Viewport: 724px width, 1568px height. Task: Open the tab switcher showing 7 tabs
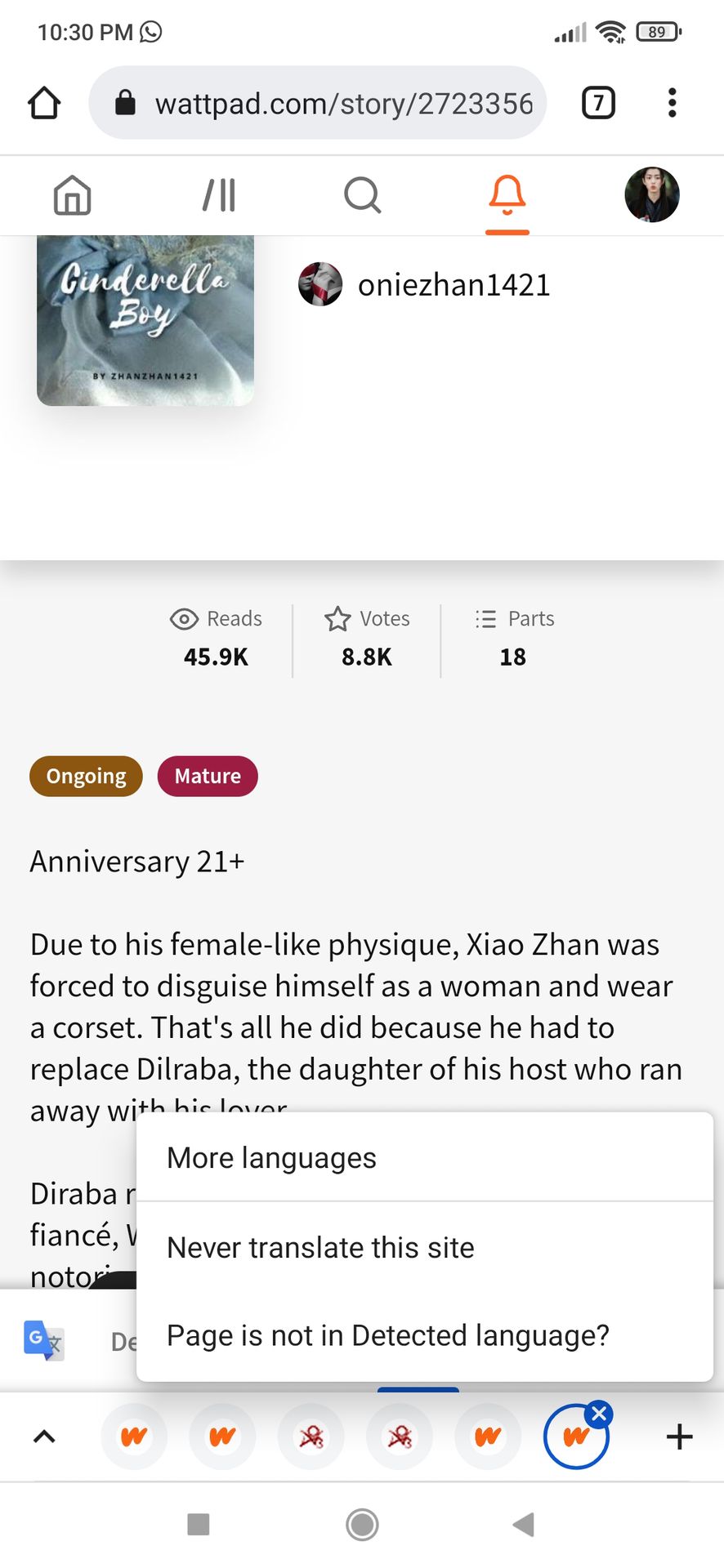[598, 103]
